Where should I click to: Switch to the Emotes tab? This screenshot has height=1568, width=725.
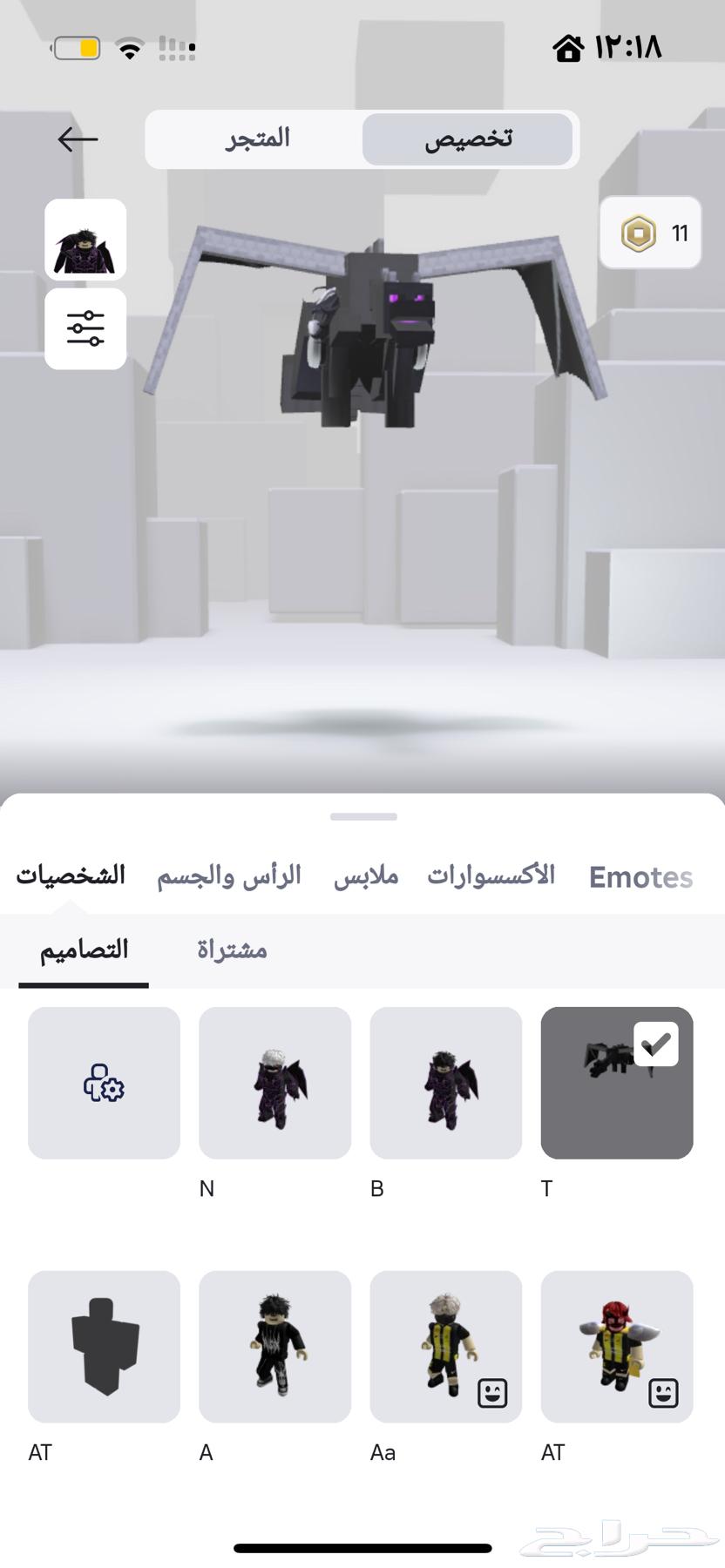point(640,877)
